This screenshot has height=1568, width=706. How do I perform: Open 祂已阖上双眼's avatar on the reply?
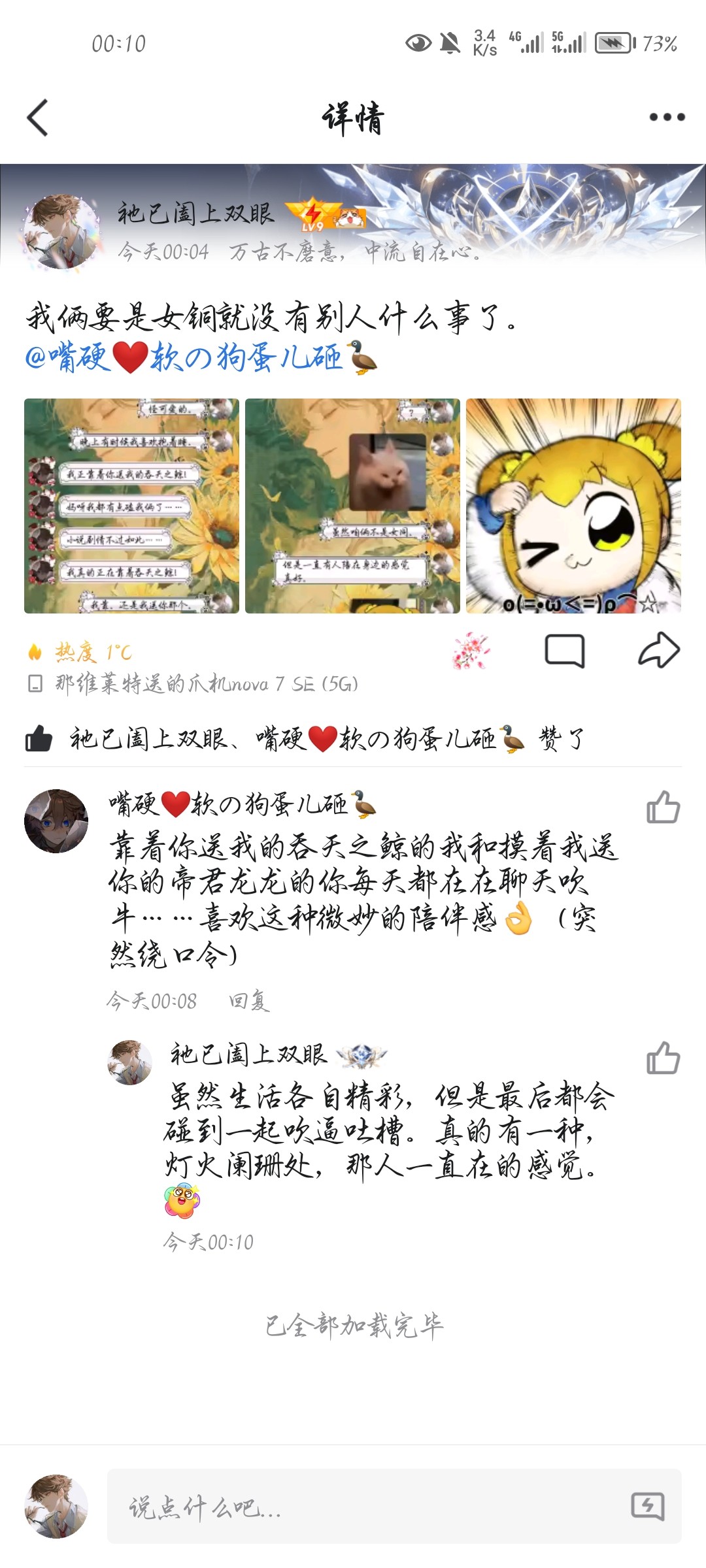point(129,1062)
